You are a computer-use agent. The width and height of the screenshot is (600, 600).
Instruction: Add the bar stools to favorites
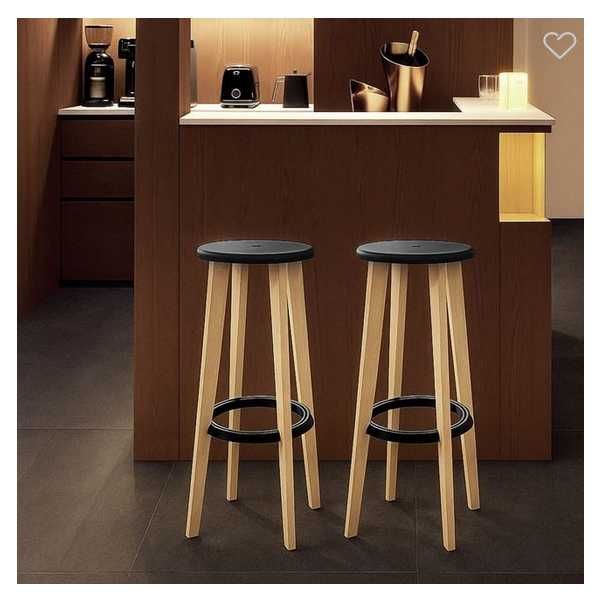tap(559, 45)
